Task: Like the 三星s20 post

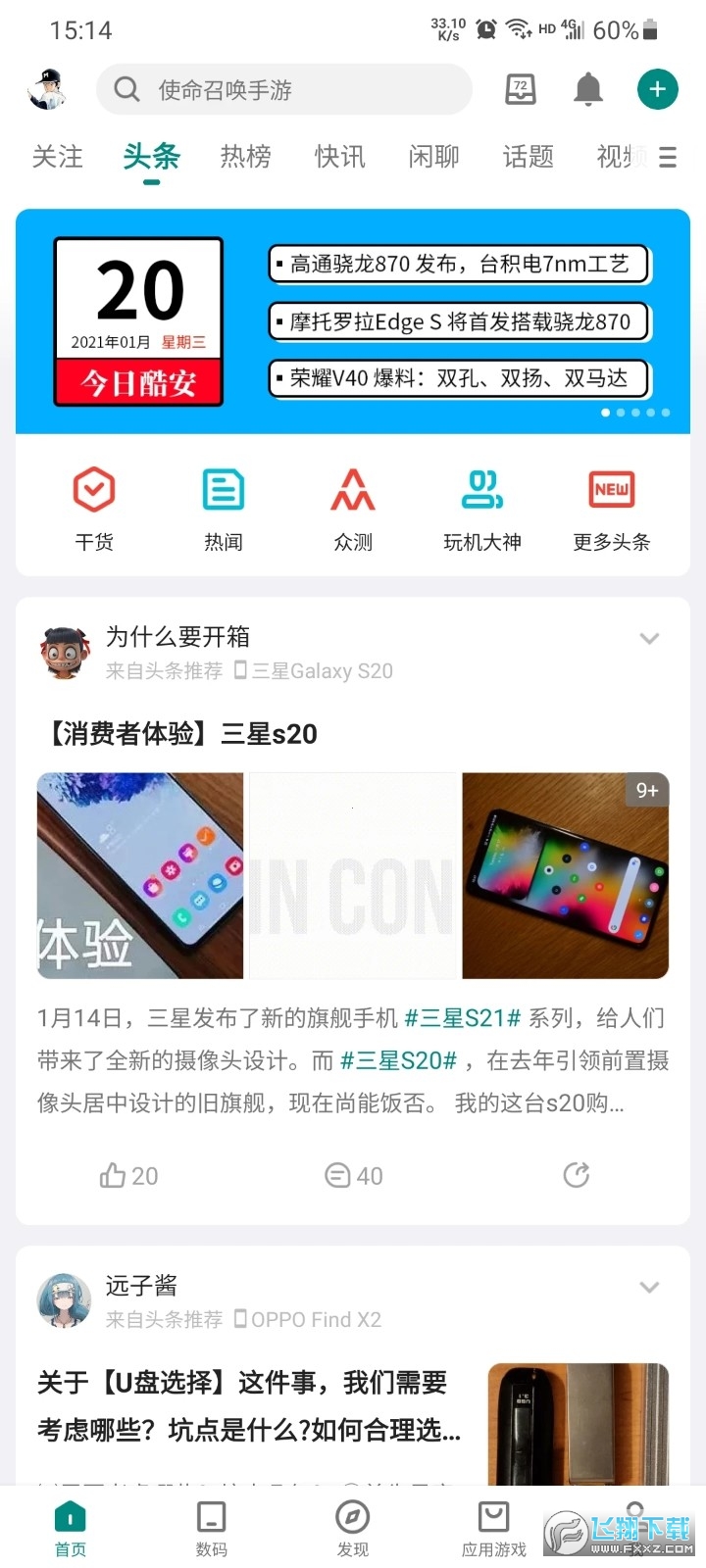Action: [128, 1175]
